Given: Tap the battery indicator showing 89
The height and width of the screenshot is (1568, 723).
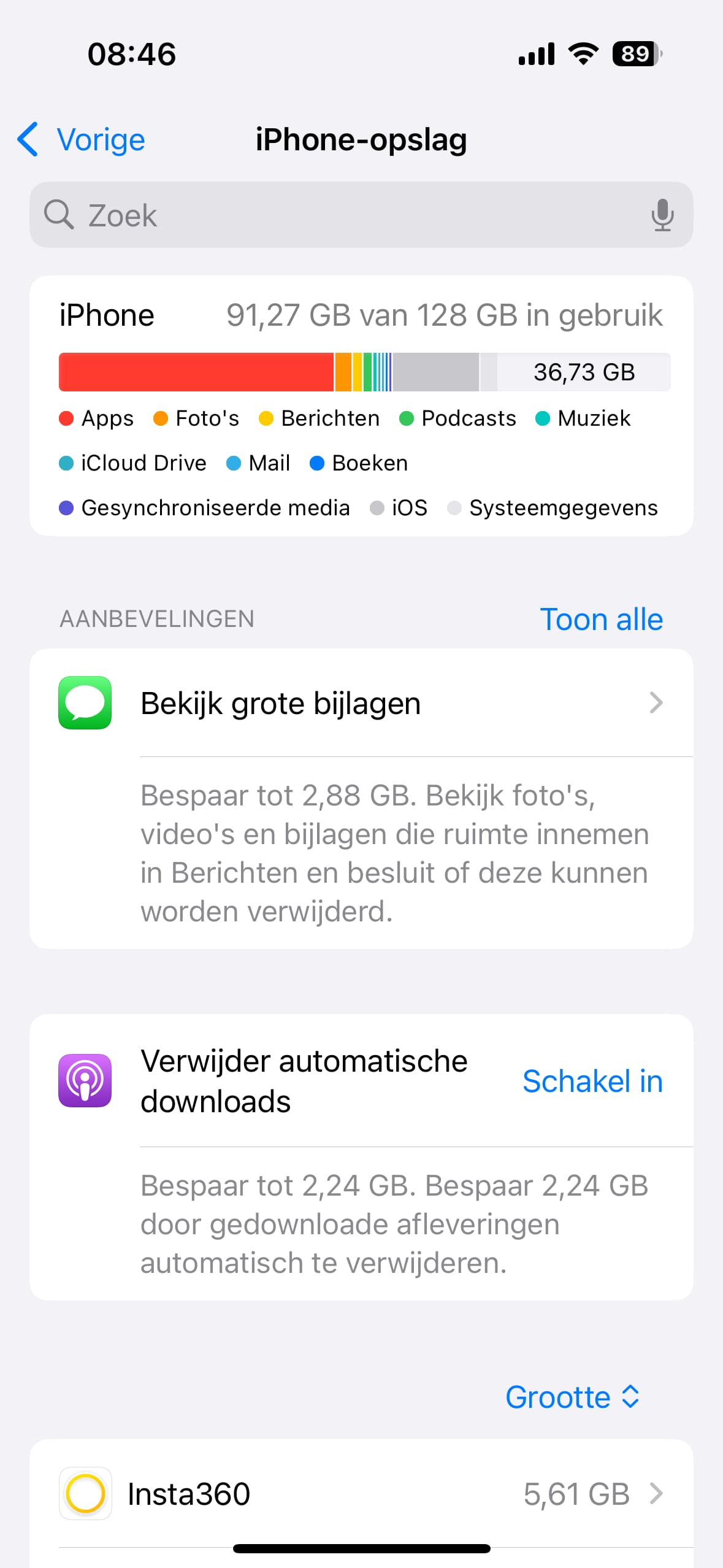Looking at the screenshot, I should 634,54.
